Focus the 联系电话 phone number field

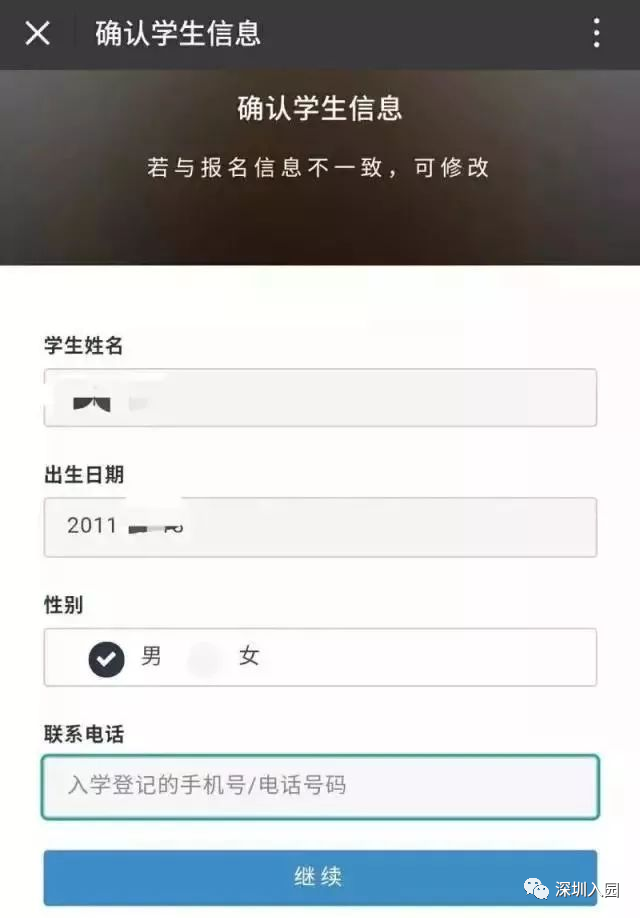320,786
